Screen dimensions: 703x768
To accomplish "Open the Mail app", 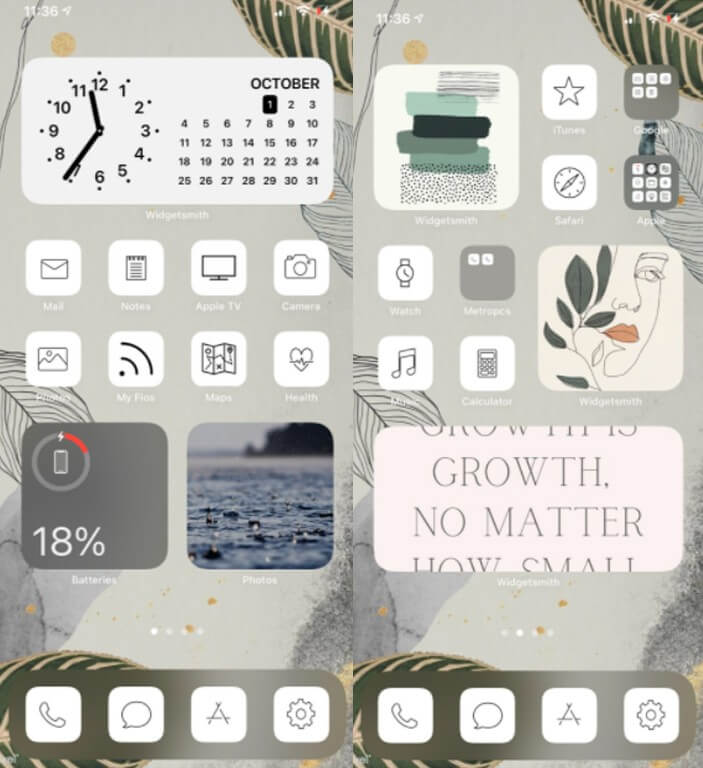I will [x=53, y=268].
